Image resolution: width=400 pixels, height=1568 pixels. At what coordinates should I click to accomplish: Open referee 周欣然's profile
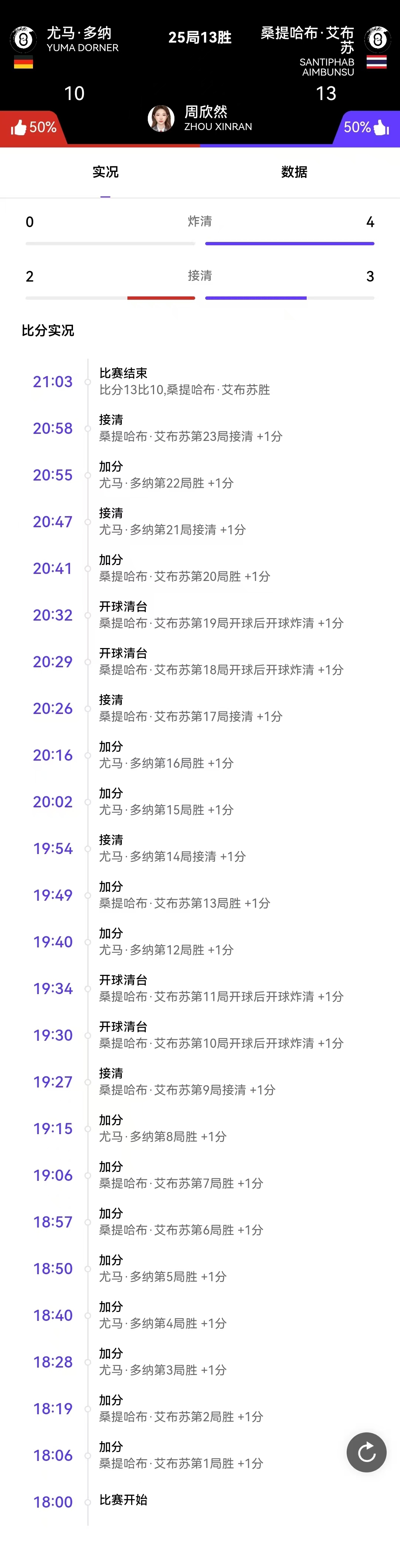(161, 118)
